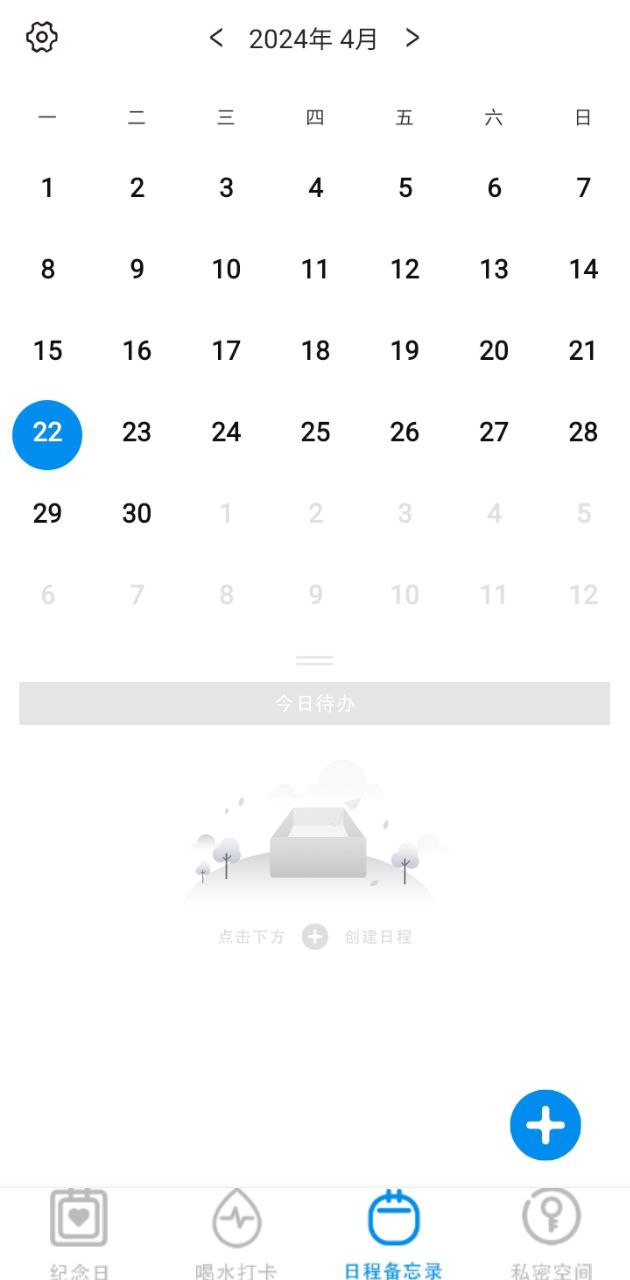The width and height of the screenshot is (630, 1280).
Task: Select April 1 in the calendar
Action: (x=47, y=188)
